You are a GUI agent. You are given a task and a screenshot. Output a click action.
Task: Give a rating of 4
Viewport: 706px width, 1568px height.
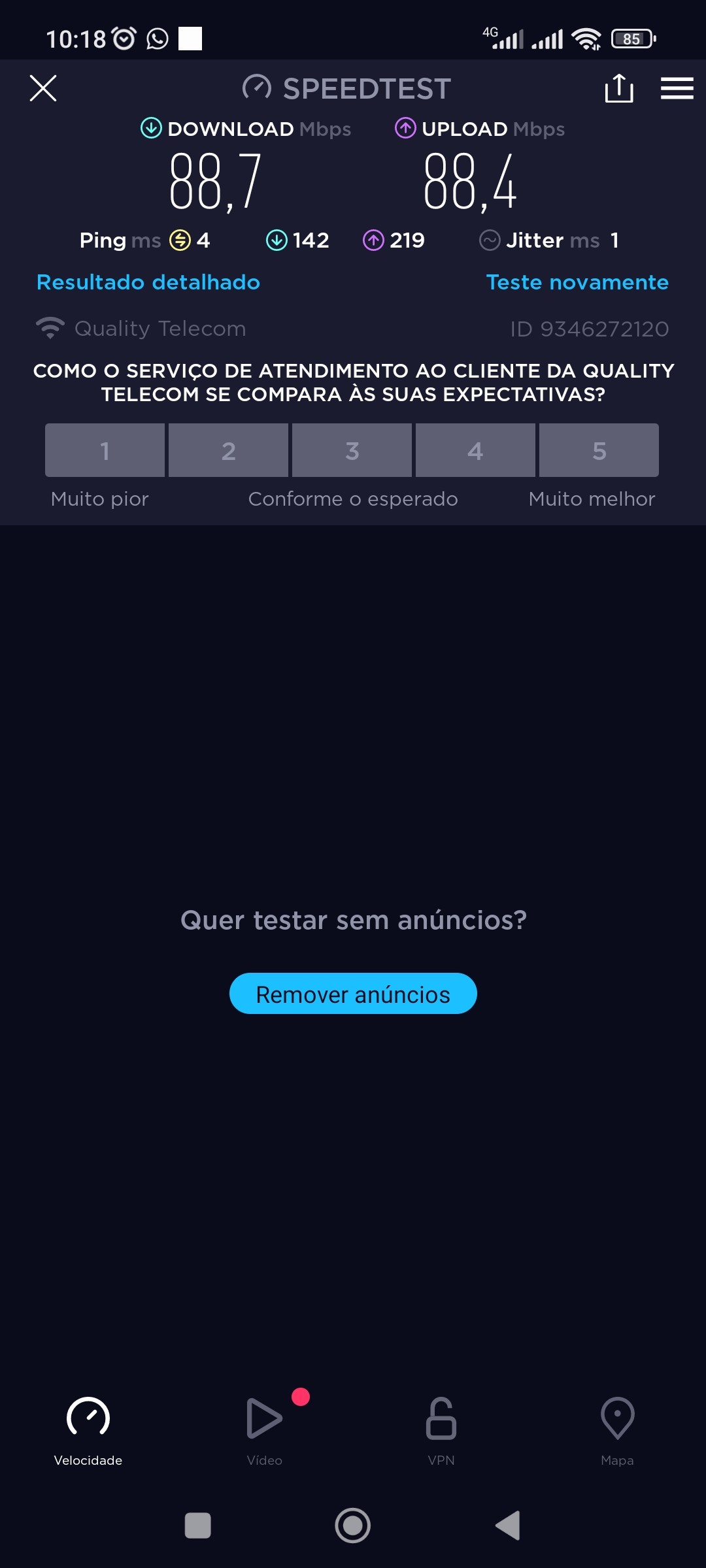(x=475, y=450)
